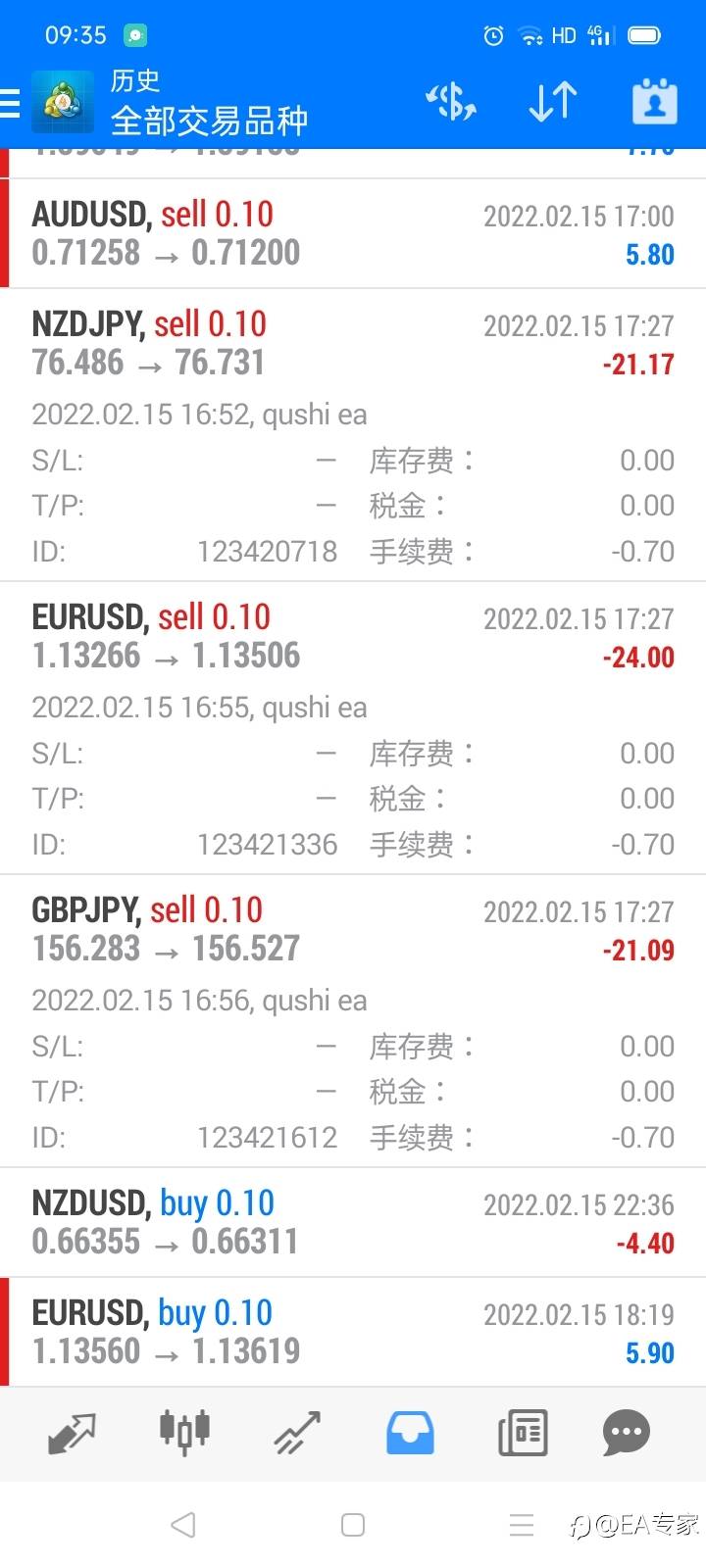Collapse the GBPJPY sell 0.10 trade
This screenshot has height=1568, width=706.
[353, 930]
